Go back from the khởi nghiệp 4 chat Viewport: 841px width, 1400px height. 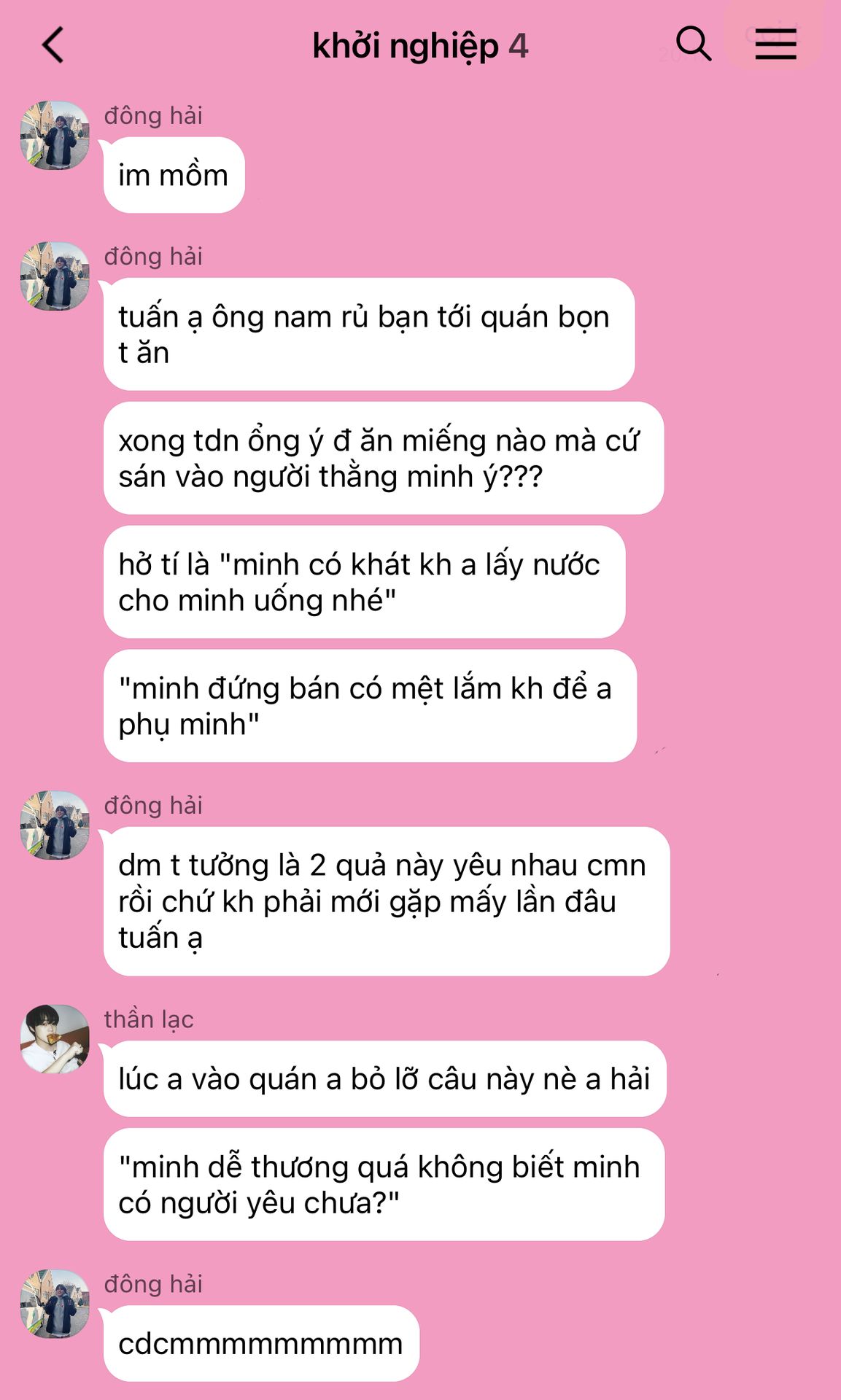(x=53, y=45)
